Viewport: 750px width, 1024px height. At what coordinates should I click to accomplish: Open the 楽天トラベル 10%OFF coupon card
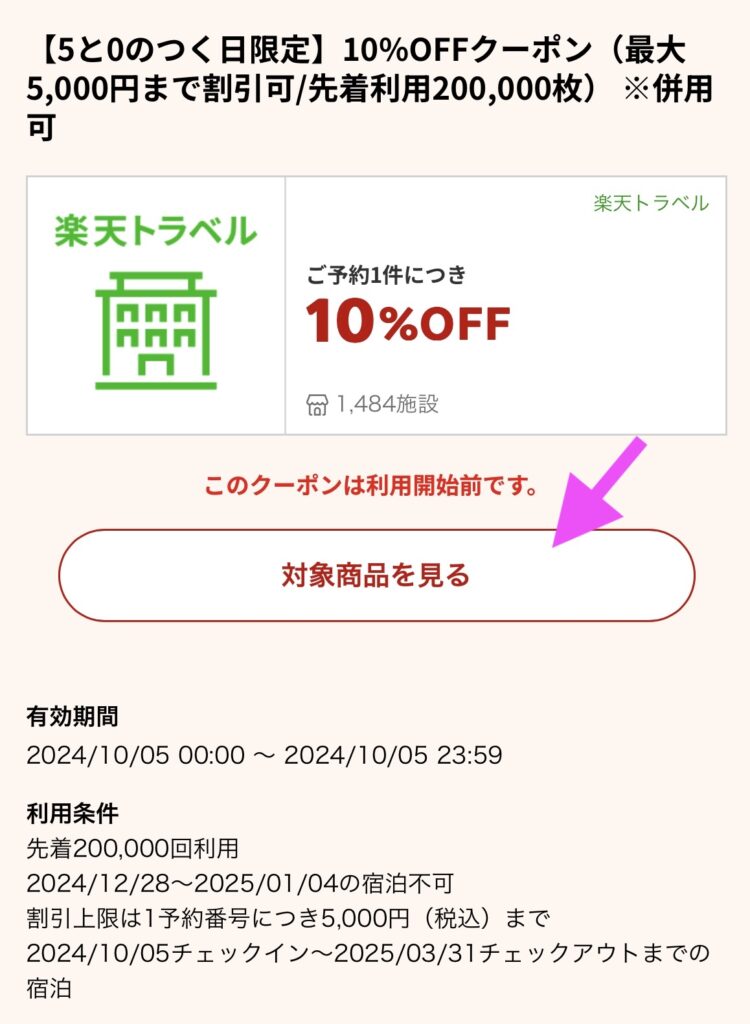coord(376,306)
